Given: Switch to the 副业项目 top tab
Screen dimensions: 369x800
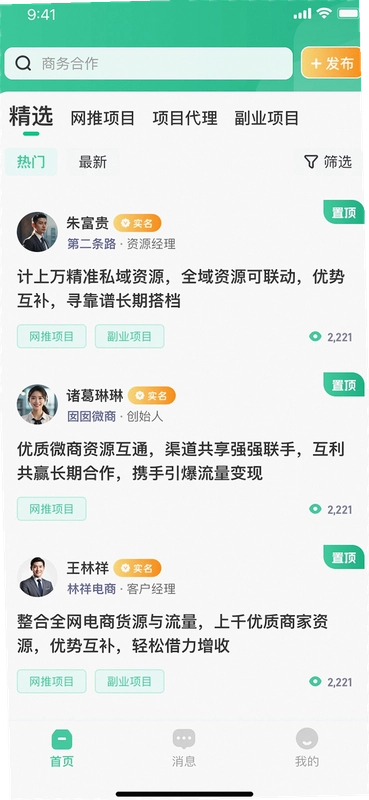Looking at the screenshot, I should click(x=266, y=118).
